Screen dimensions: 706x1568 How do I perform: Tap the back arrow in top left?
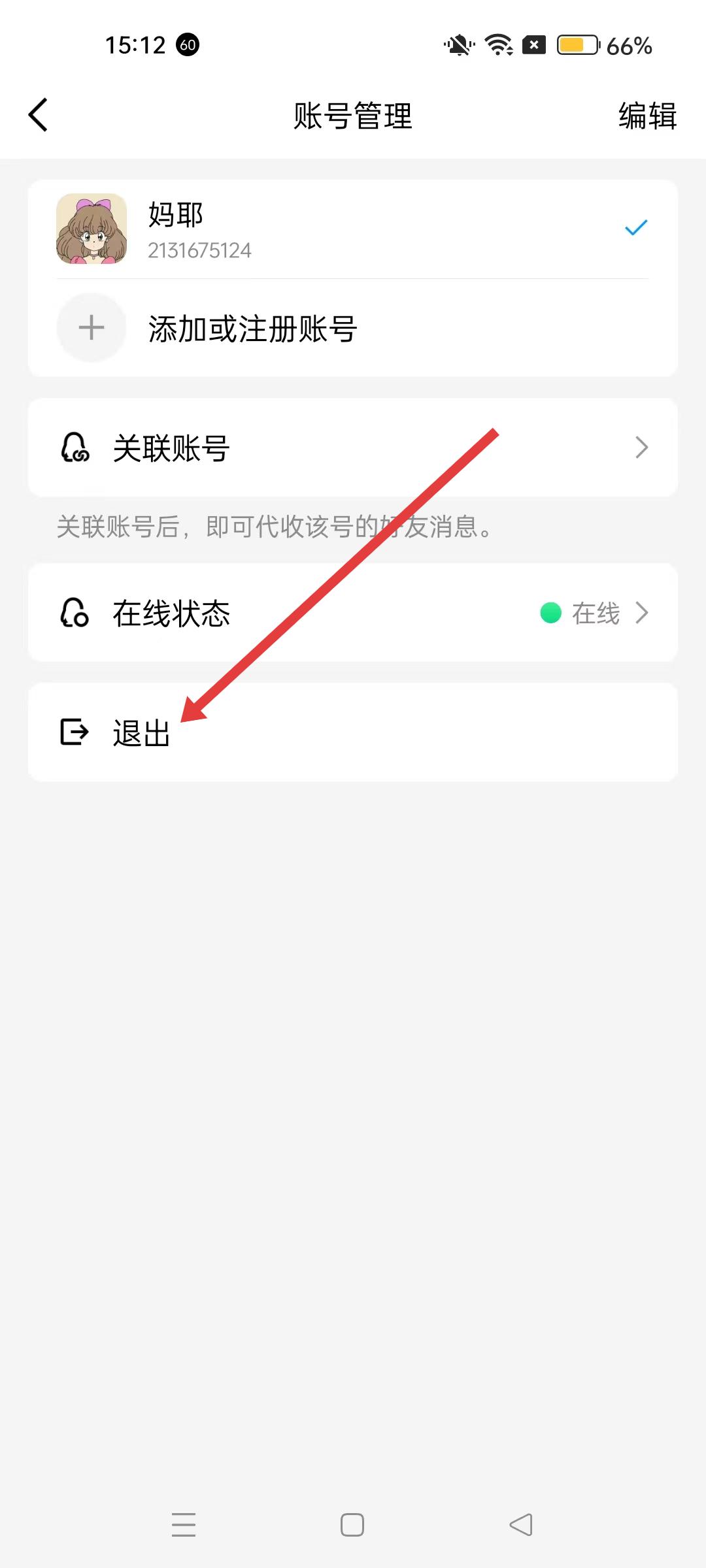pyautogui.click(x=37, y=114)
